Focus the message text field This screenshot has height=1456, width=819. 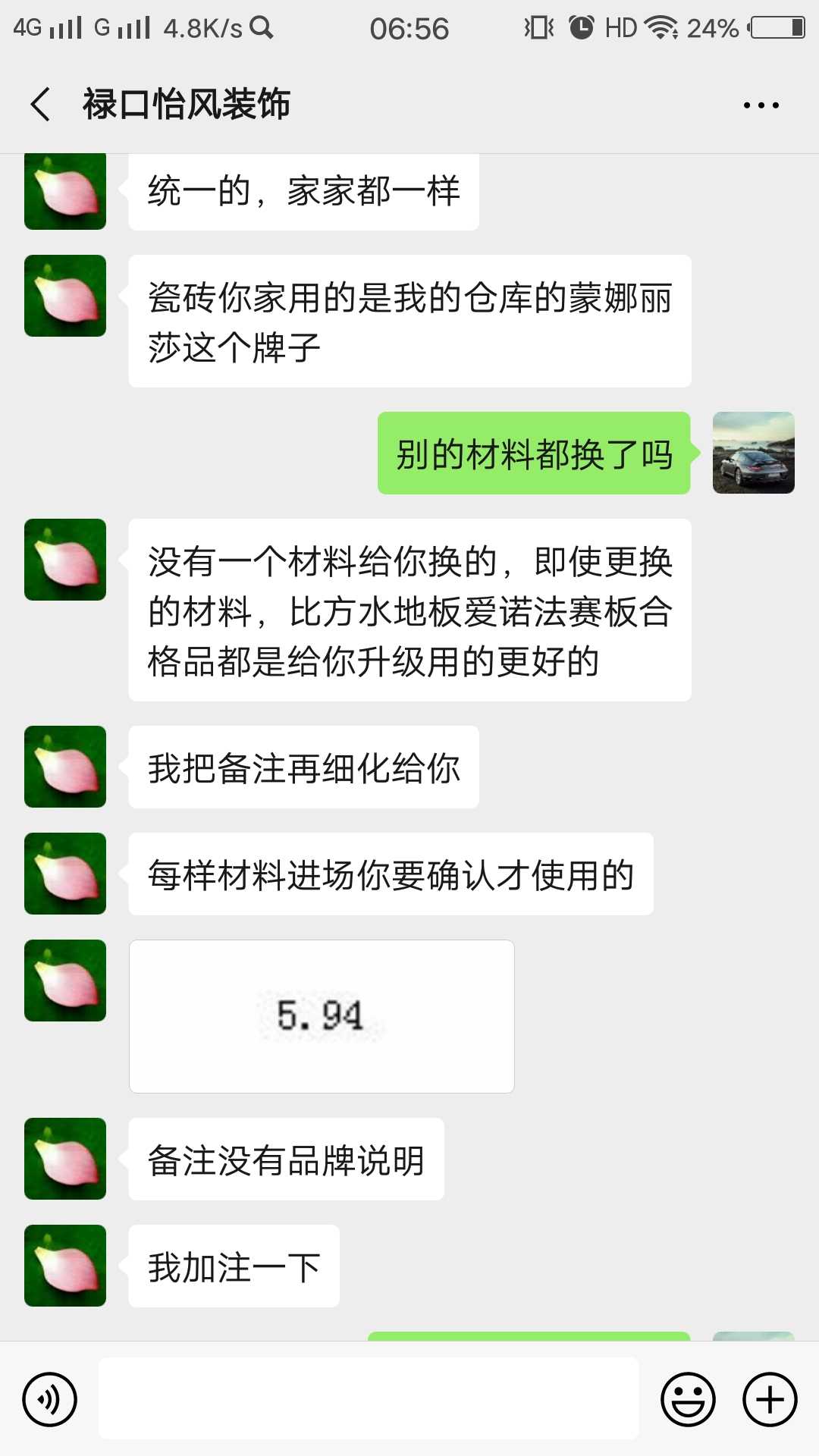coord(369,1399)
